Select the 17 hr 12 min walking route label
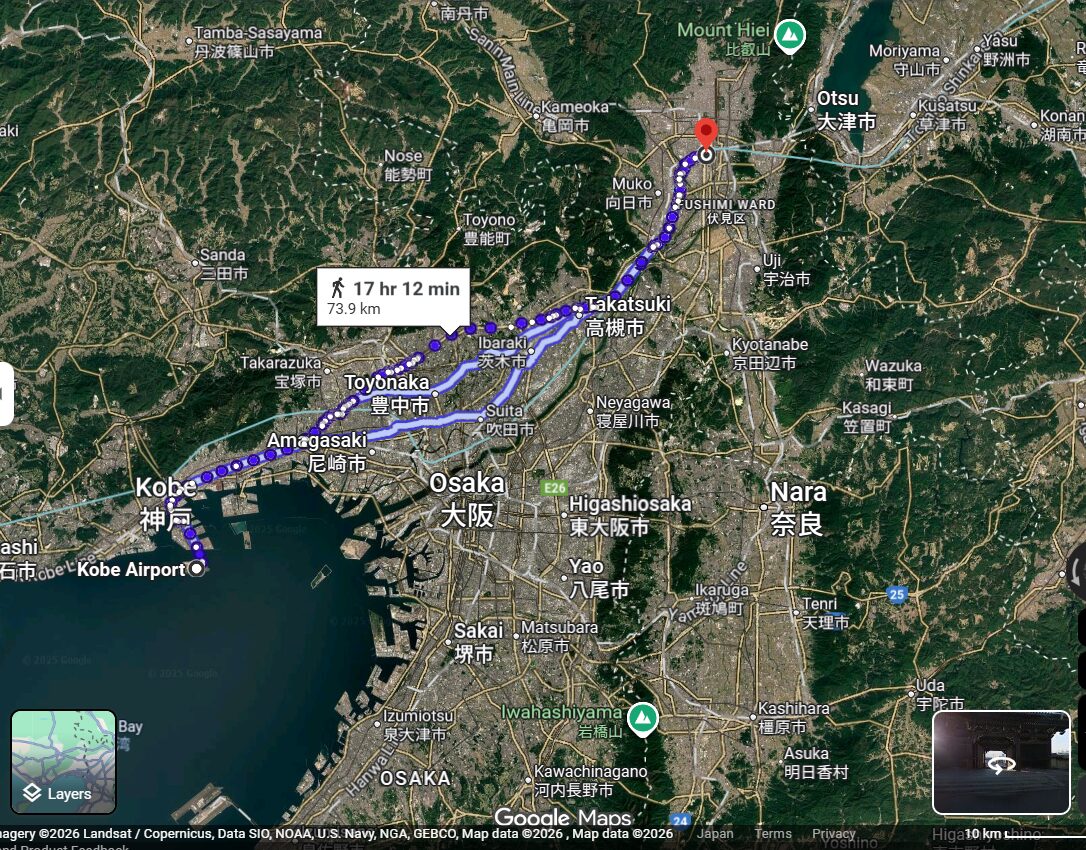 [x=393, y=297]
